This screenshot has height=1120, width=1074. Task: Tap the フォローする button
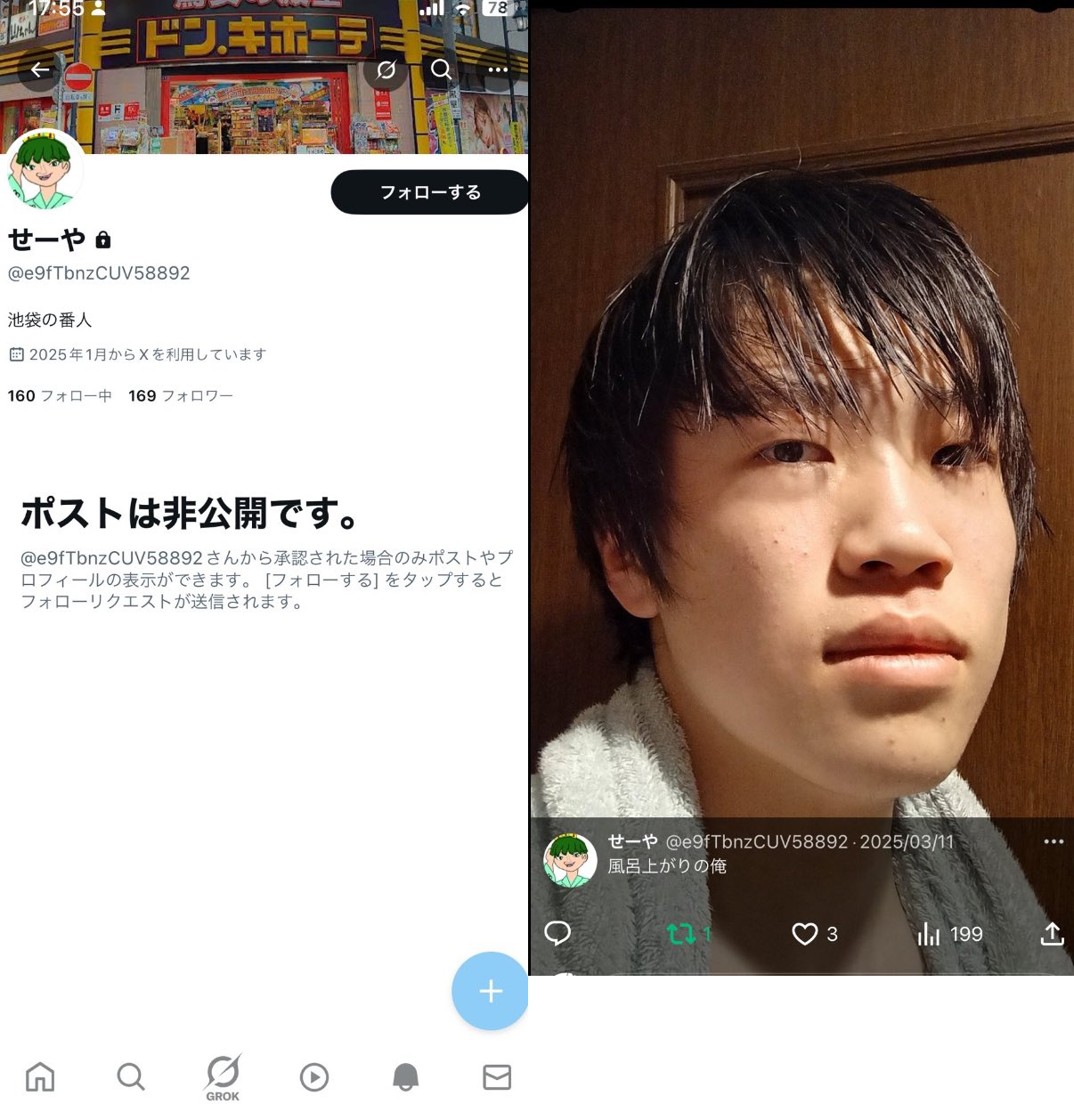430,192
